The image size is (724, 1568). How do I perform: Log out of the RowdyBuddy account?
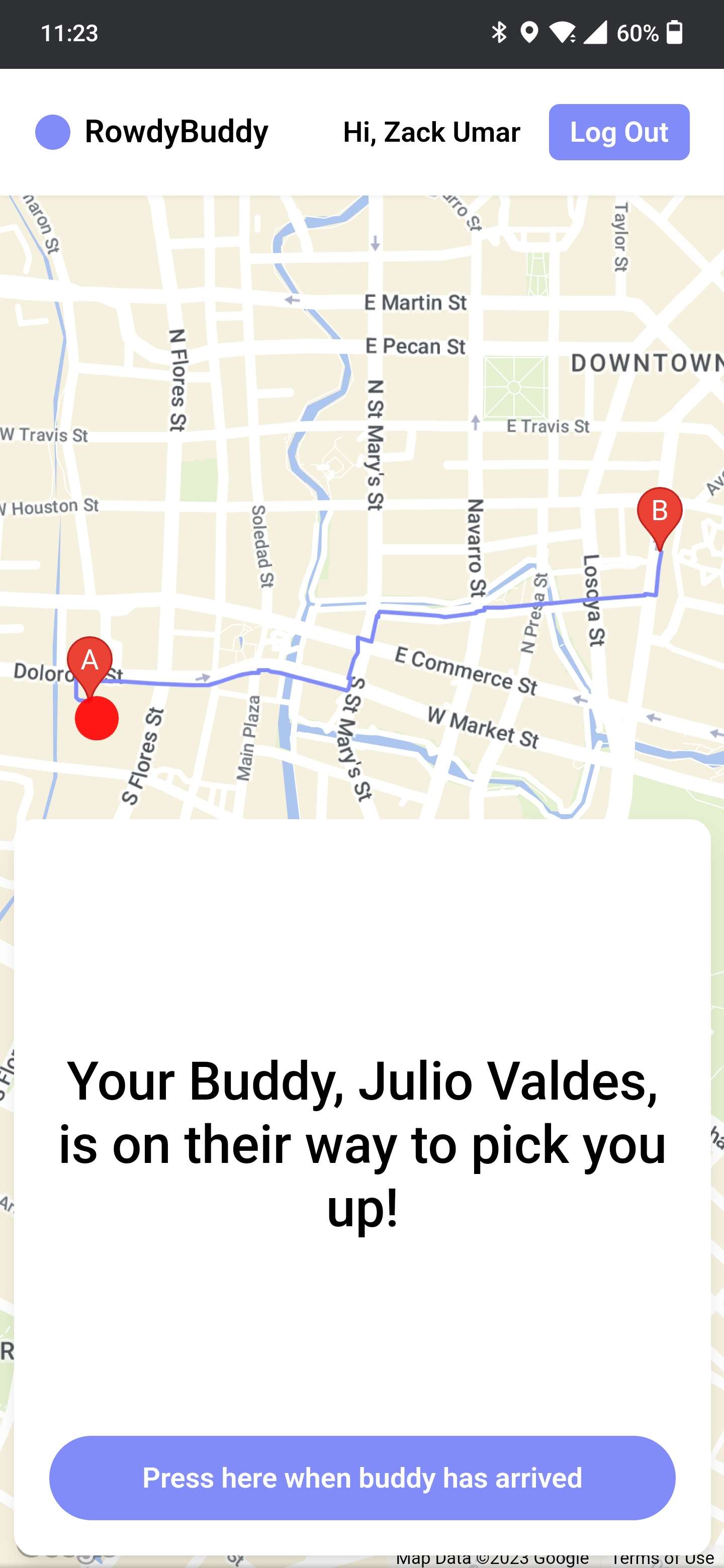click(x=618, y=132)
